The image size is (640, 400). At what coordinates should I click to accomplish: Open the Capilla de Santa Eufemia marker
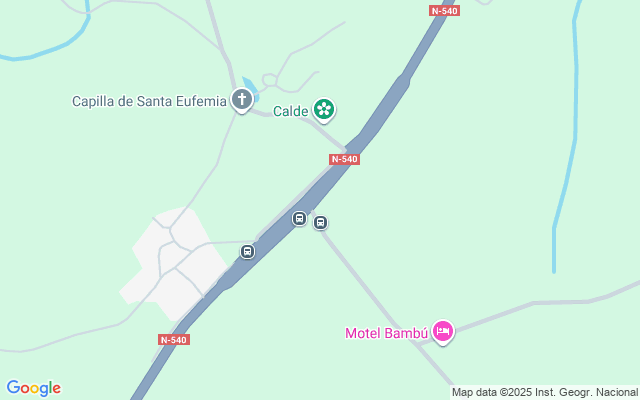pos(241,100)
